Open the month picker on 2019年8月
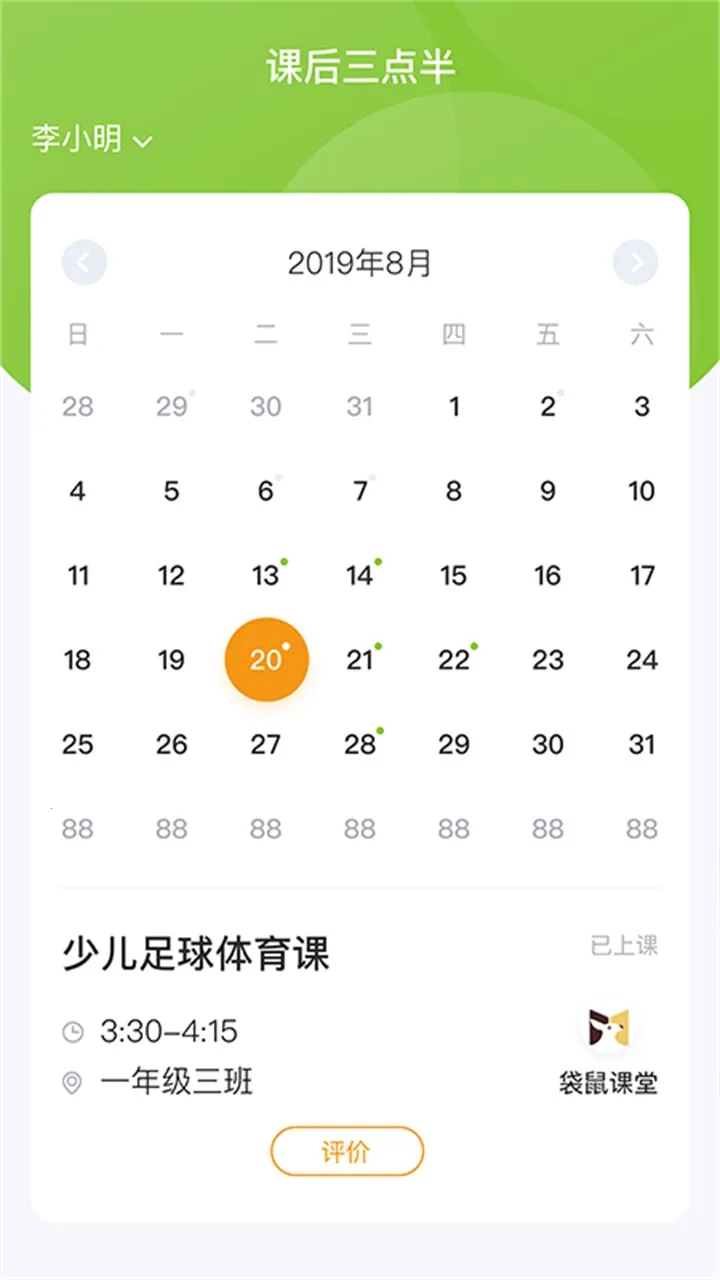This screenshot has height=1280, width=720. [x=360, y=262]
